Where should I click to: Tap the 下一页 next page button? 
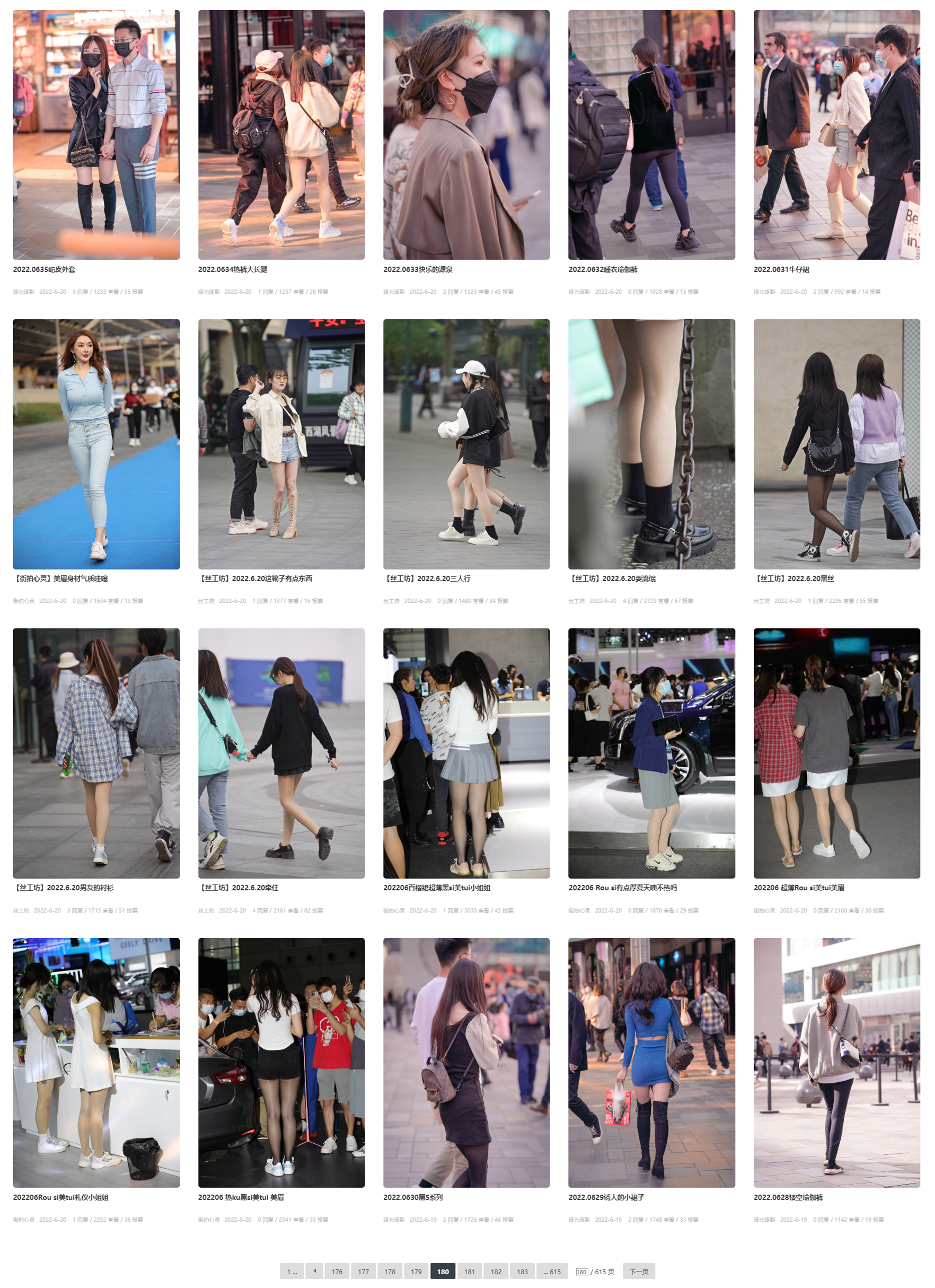pos(639,1271)
